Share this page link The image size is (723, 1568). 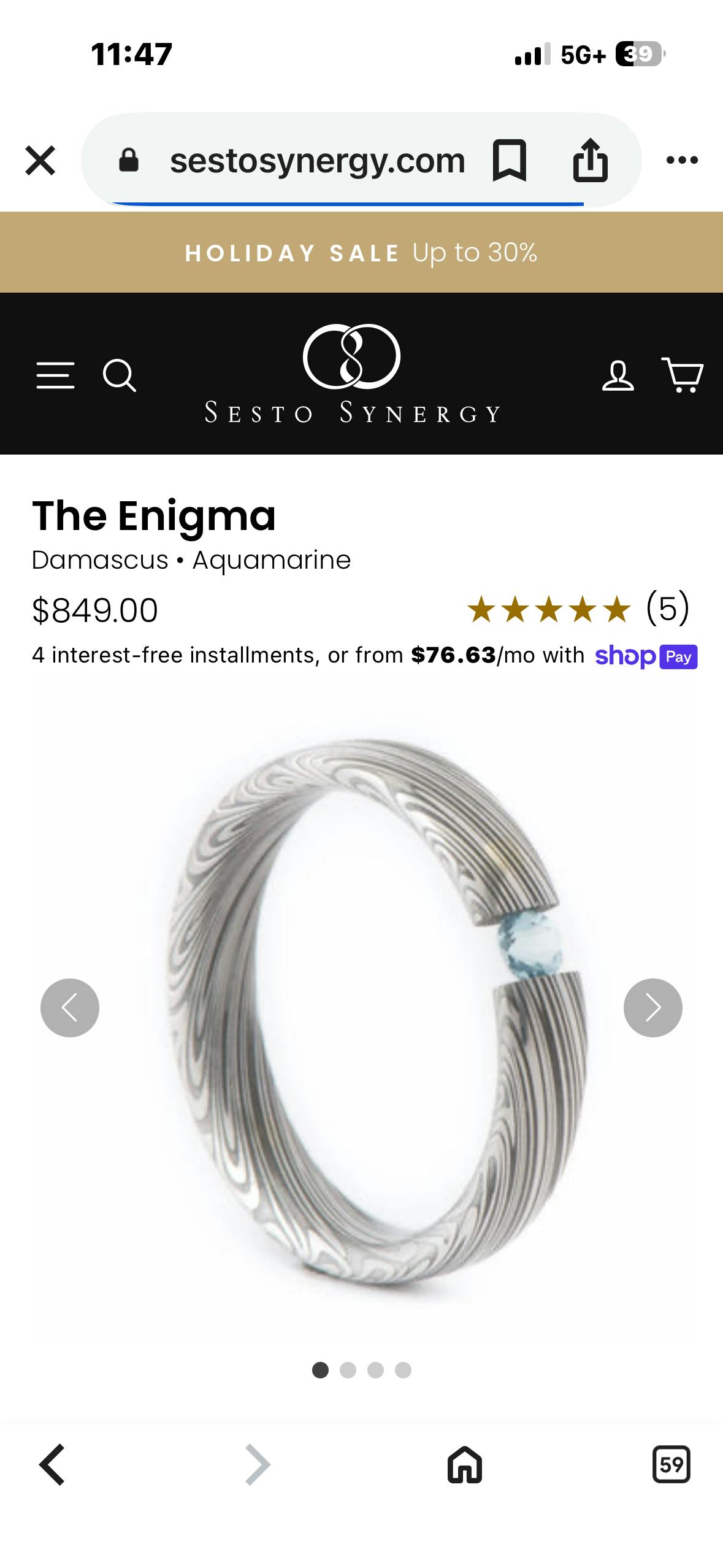tap(590, 161)
